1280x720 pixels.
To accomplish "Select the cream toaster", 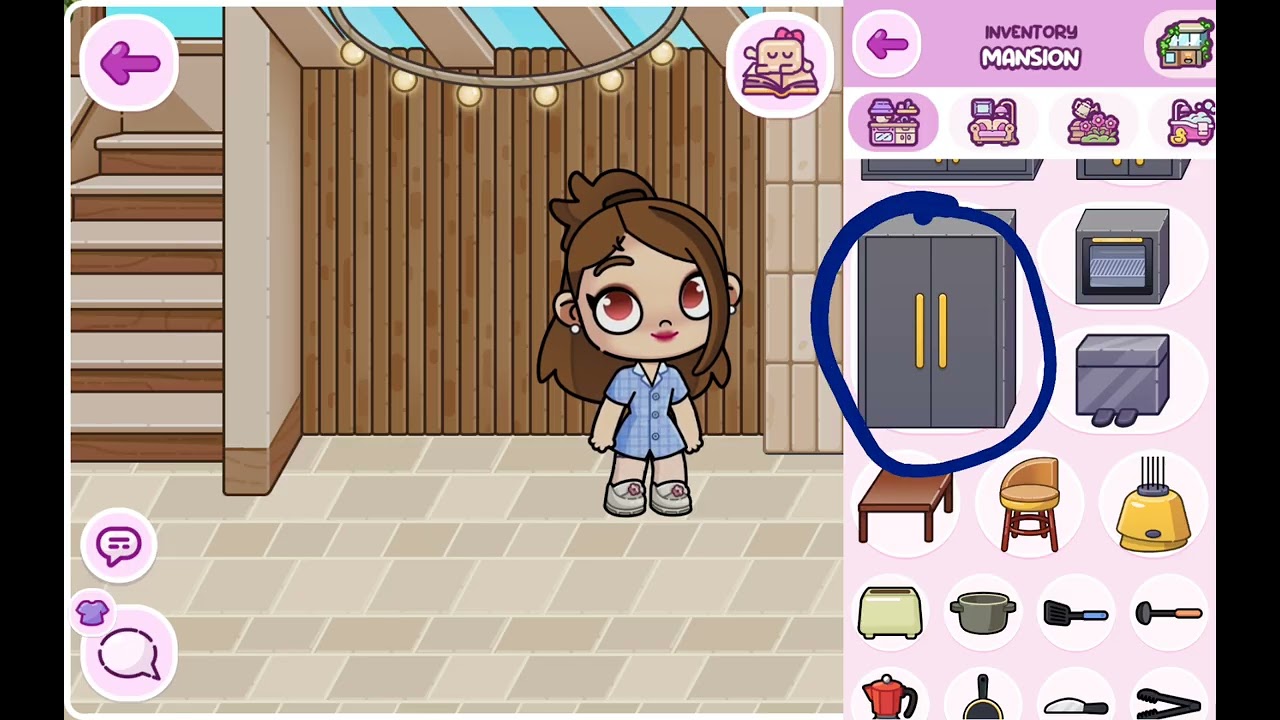I will (890, 612).
